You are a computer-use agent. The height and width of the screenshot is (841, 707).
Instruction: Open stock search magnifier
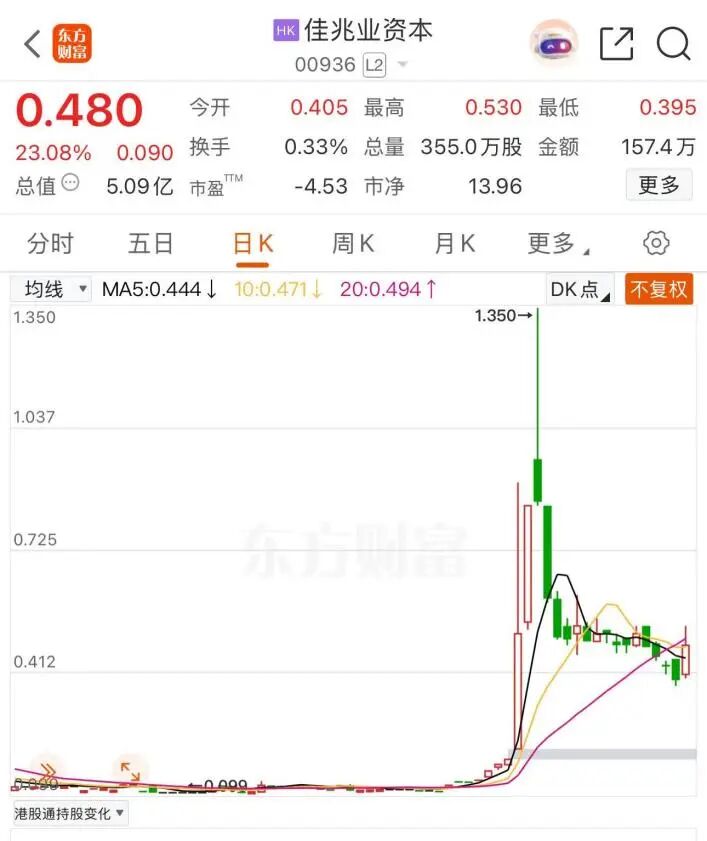pyautogui.click(x=674, y=44)
